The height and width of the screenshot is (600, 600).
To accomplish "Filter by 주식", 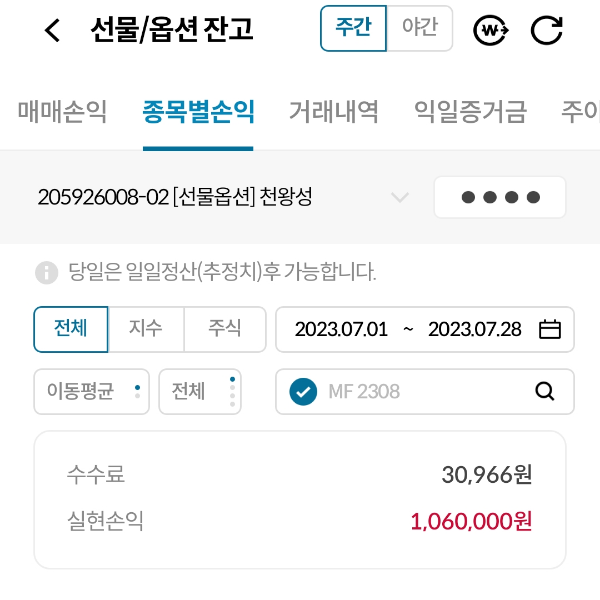I will pos(225,329).
